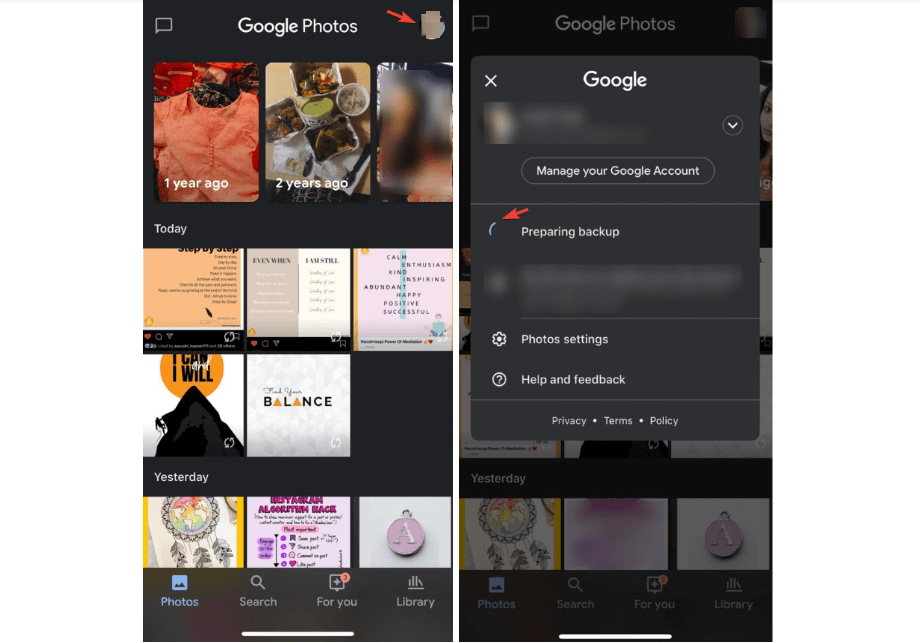Open the '1 year ago' memory
Viewport: 920px width, 643px height.
point(206,132)
